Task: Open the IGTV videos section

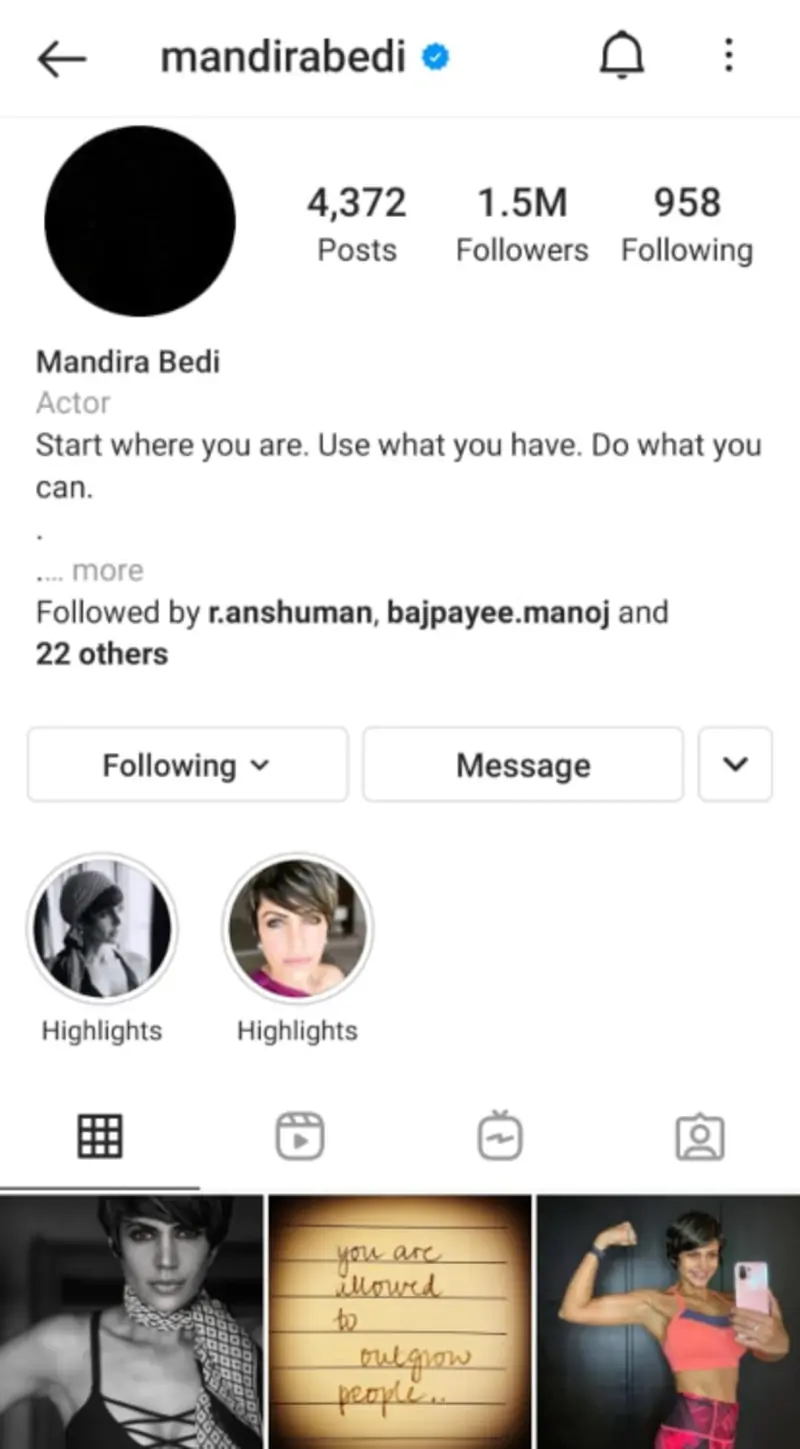Action: point(499,1135)
